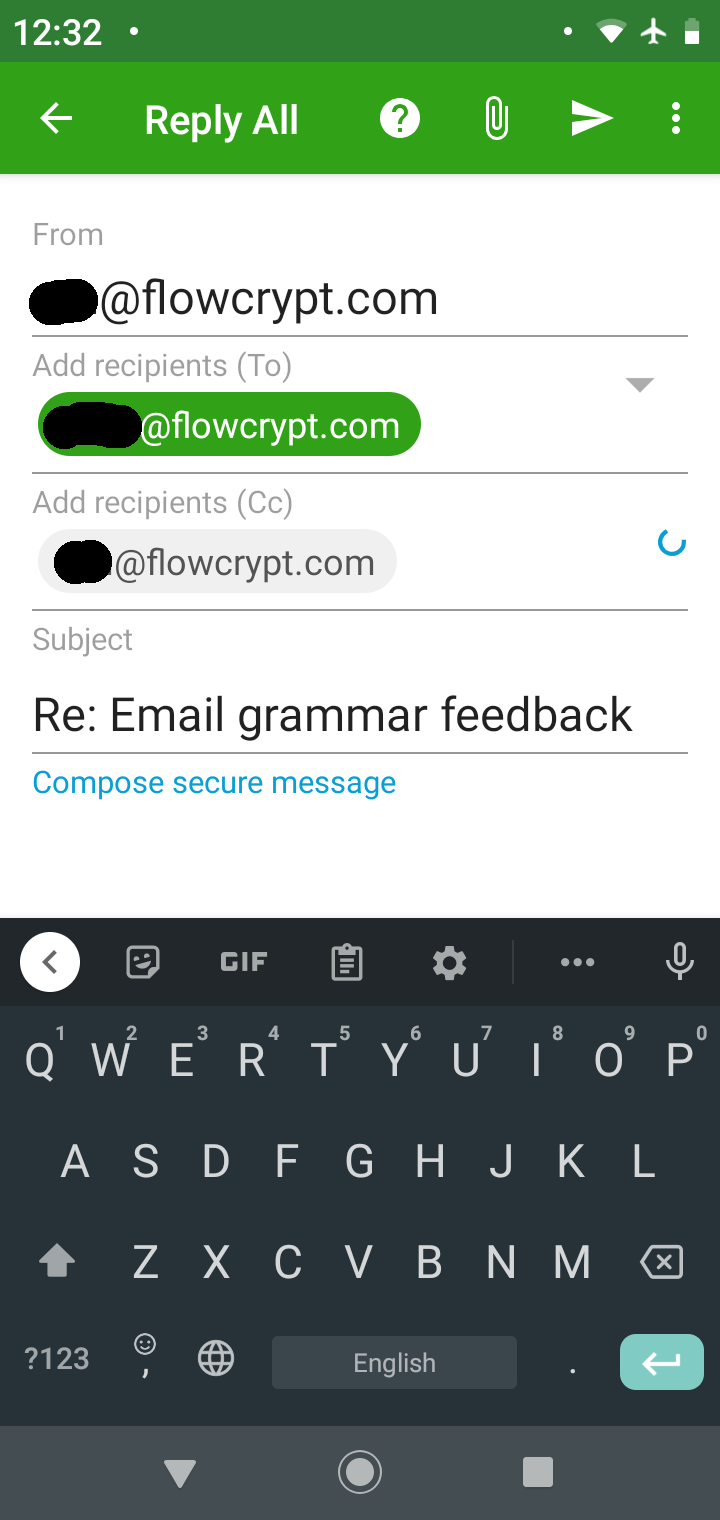Open FlowCrypt help with the question mark icon

tap(399, 117)
